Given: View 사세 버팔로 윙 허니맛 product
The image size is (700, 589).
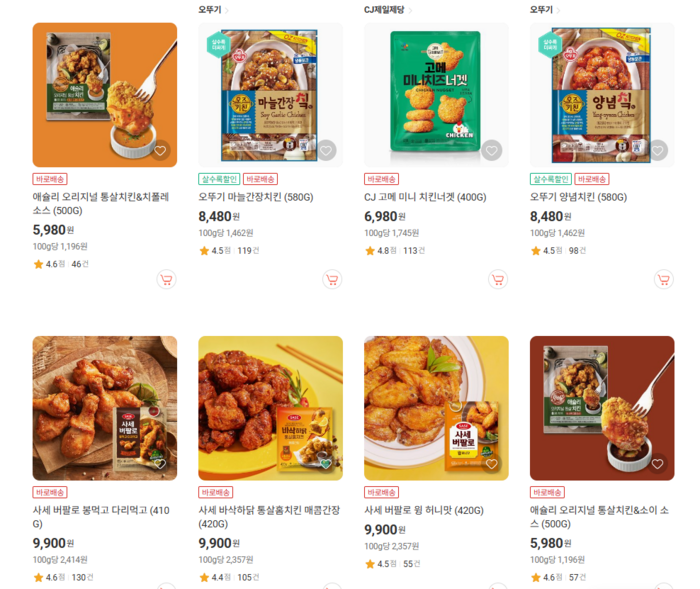Looking at the screenshot, I should tap(424, 510).
